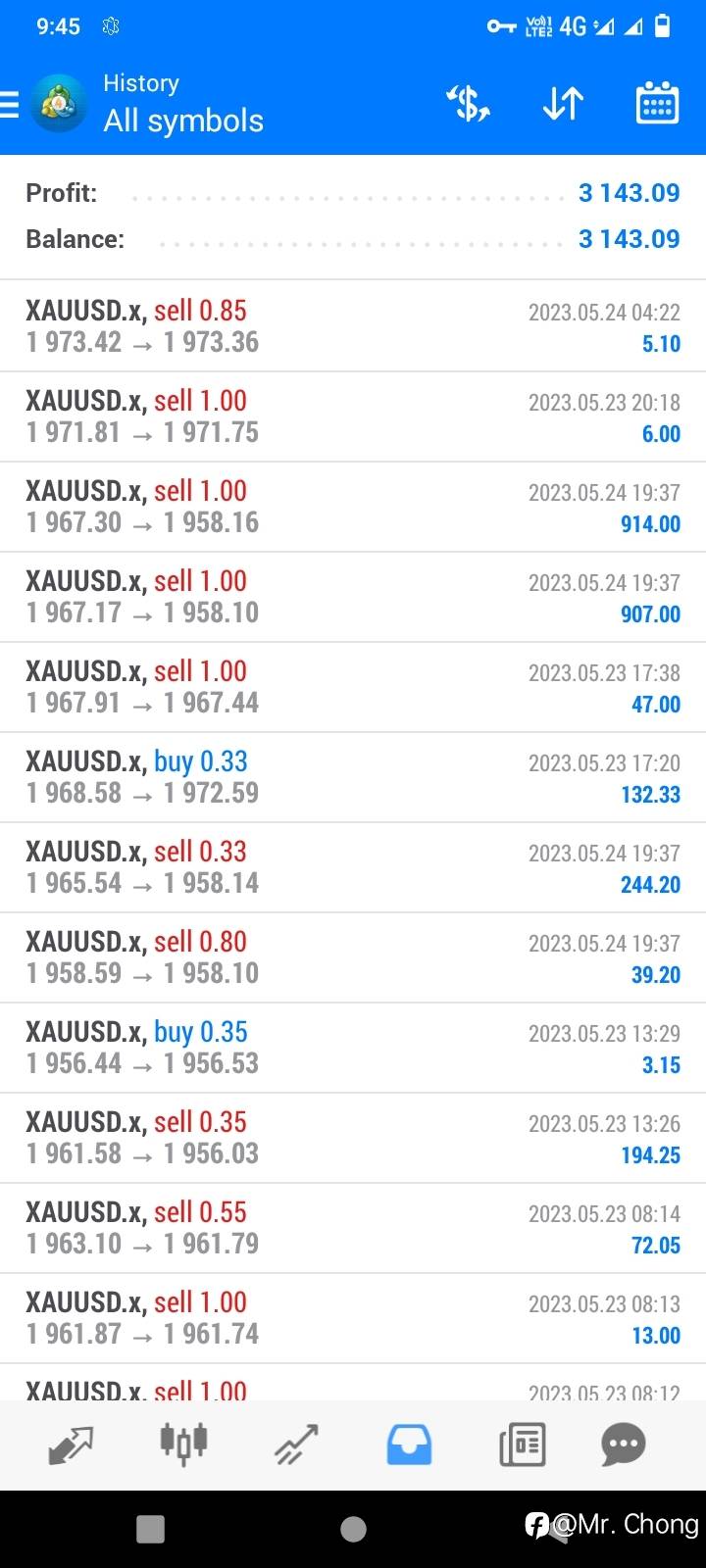Select the buy 0.33 trade at 1 968.58
Image resolution: width=706 pixels, height=1568 pixels.
(353, 777)
